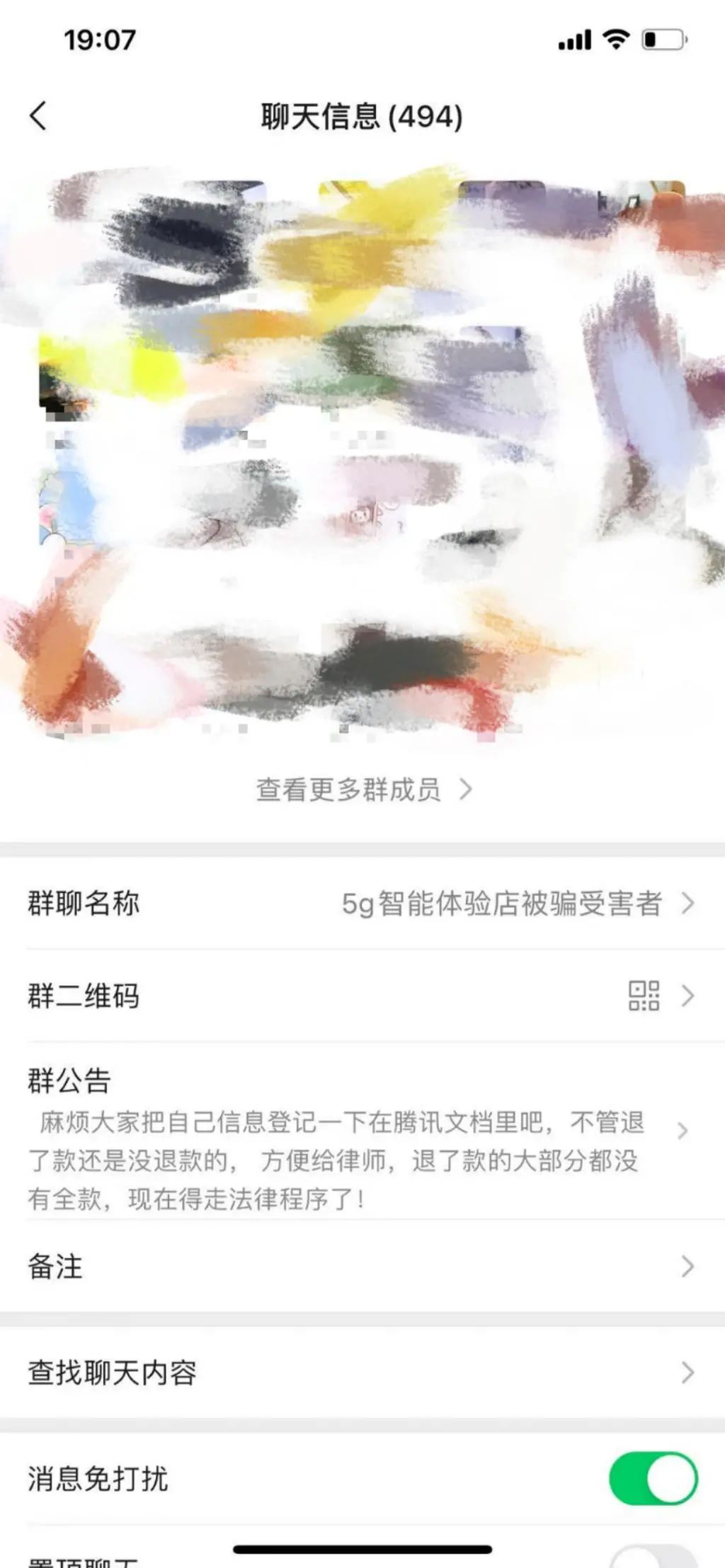This screenshot has width=725, height=1568.
Task: View more group members
Action: pyautogui.click(x=362, y=790)
